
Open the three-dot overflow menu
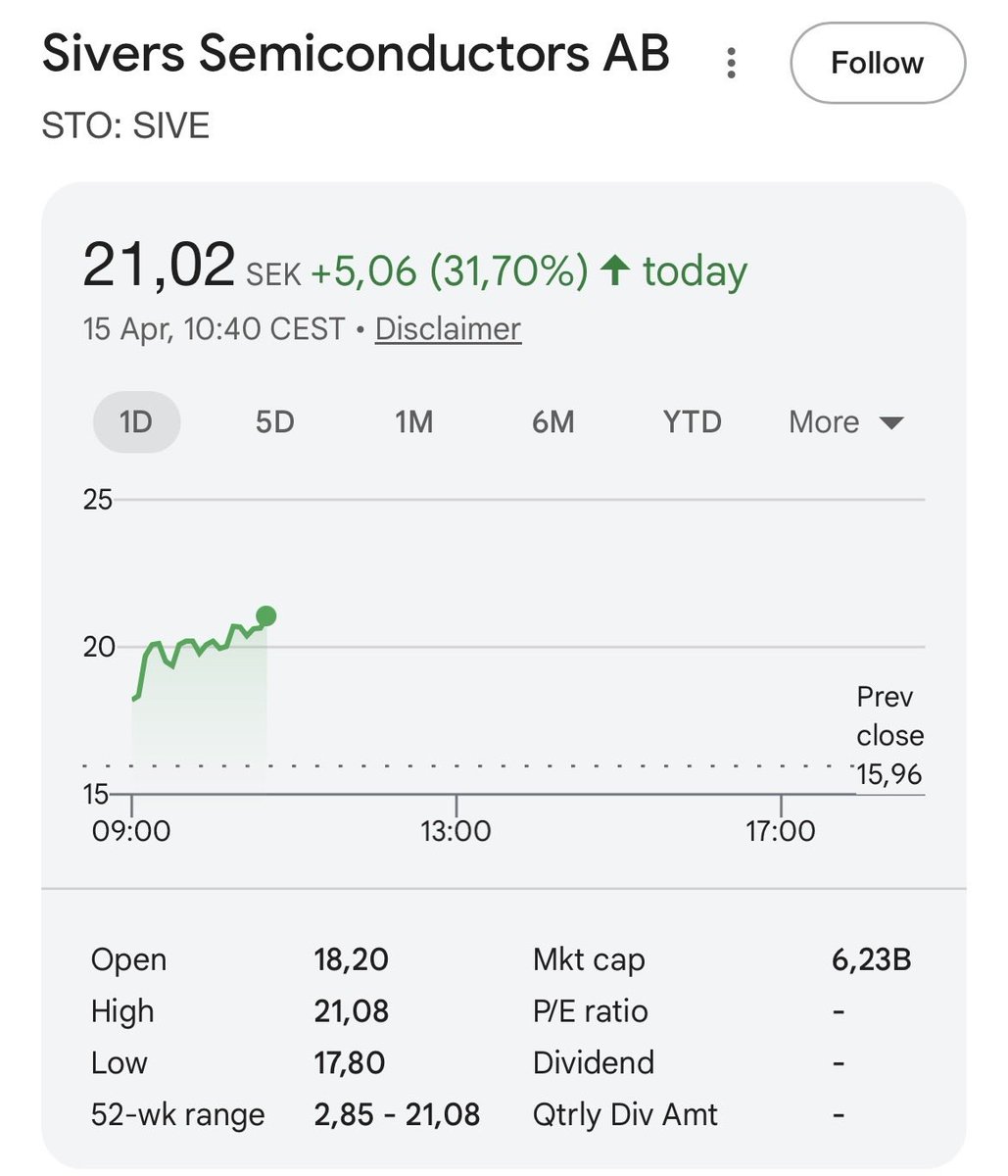point(731,63)
